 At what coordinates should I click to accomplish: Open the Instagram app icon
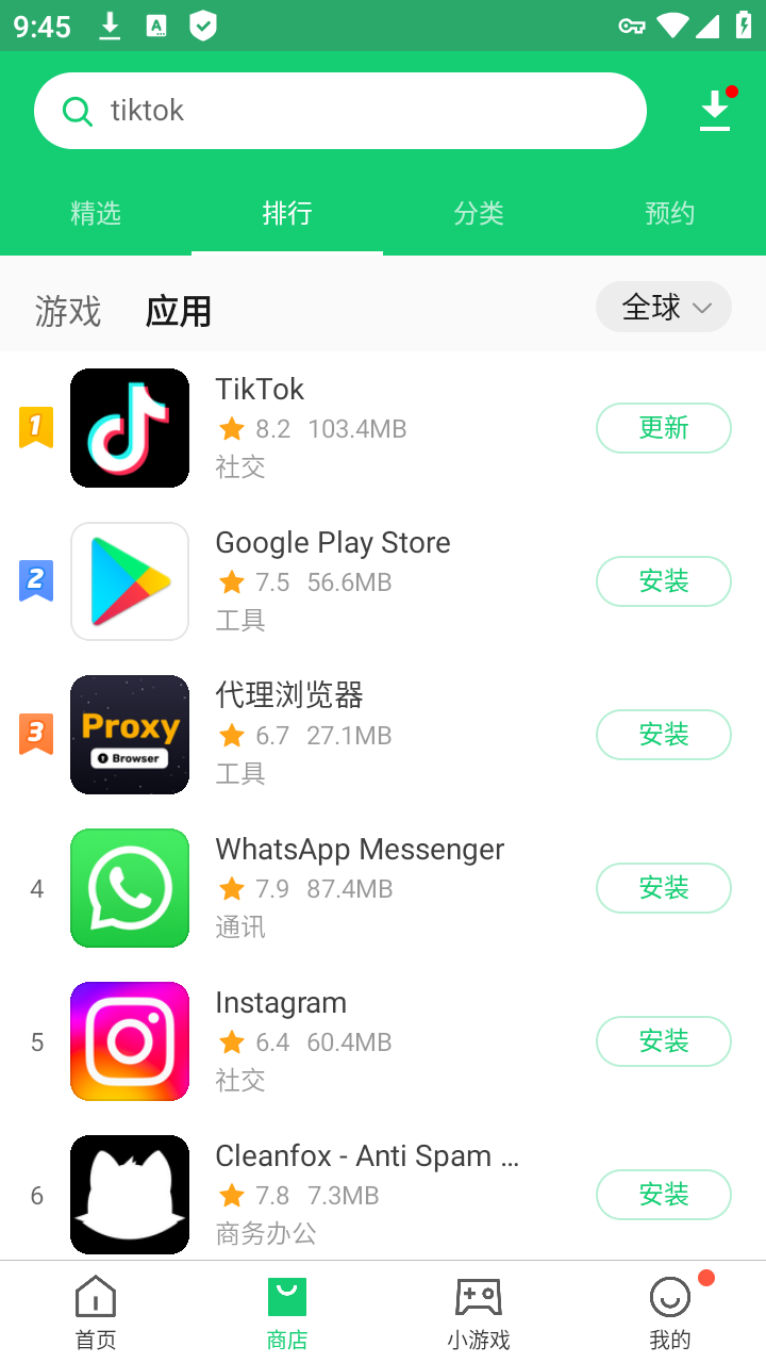(129, 1041)
